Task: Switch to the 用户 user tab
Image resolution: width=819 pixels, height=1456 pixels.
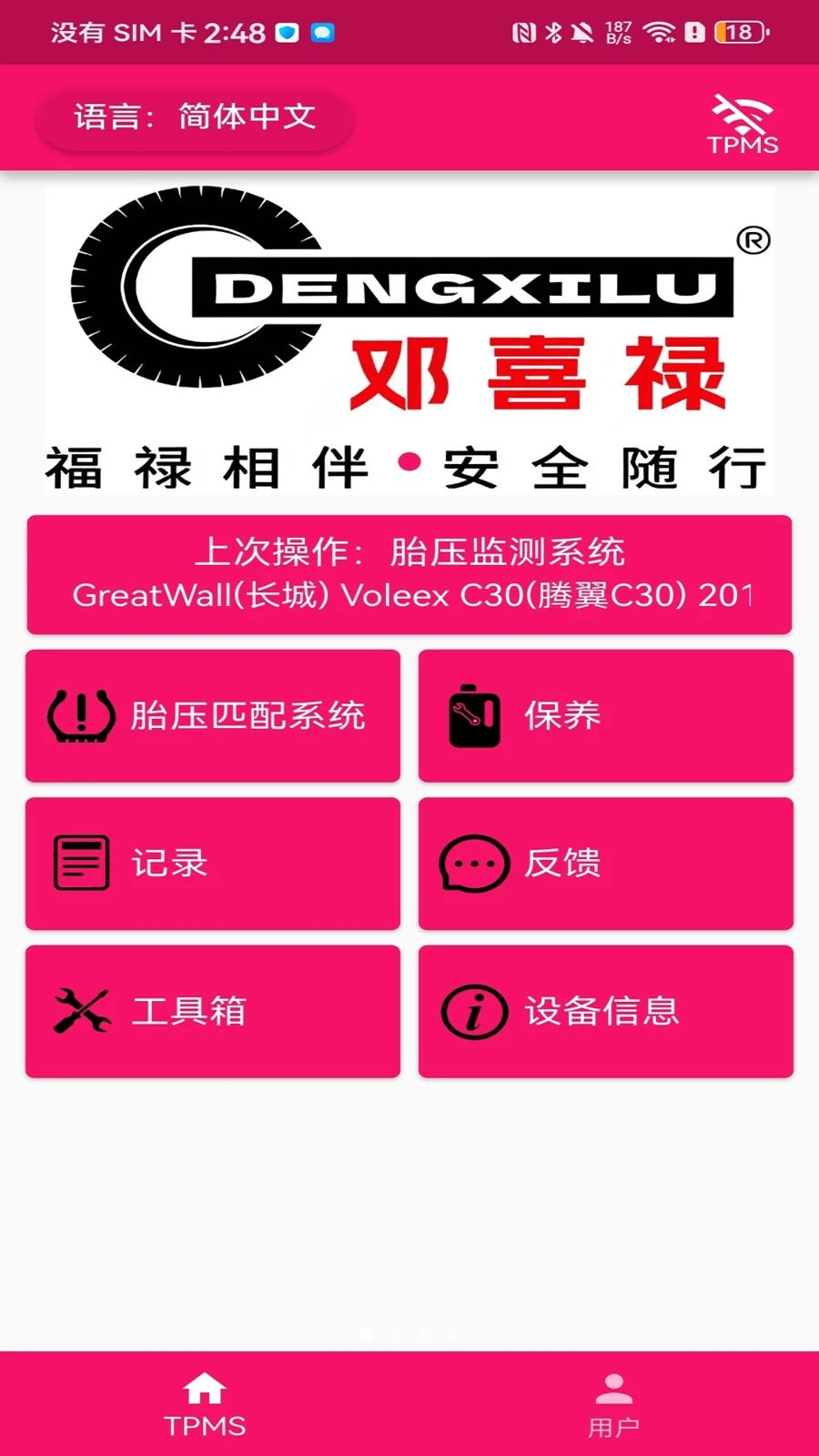Action: click(614, 1404)
